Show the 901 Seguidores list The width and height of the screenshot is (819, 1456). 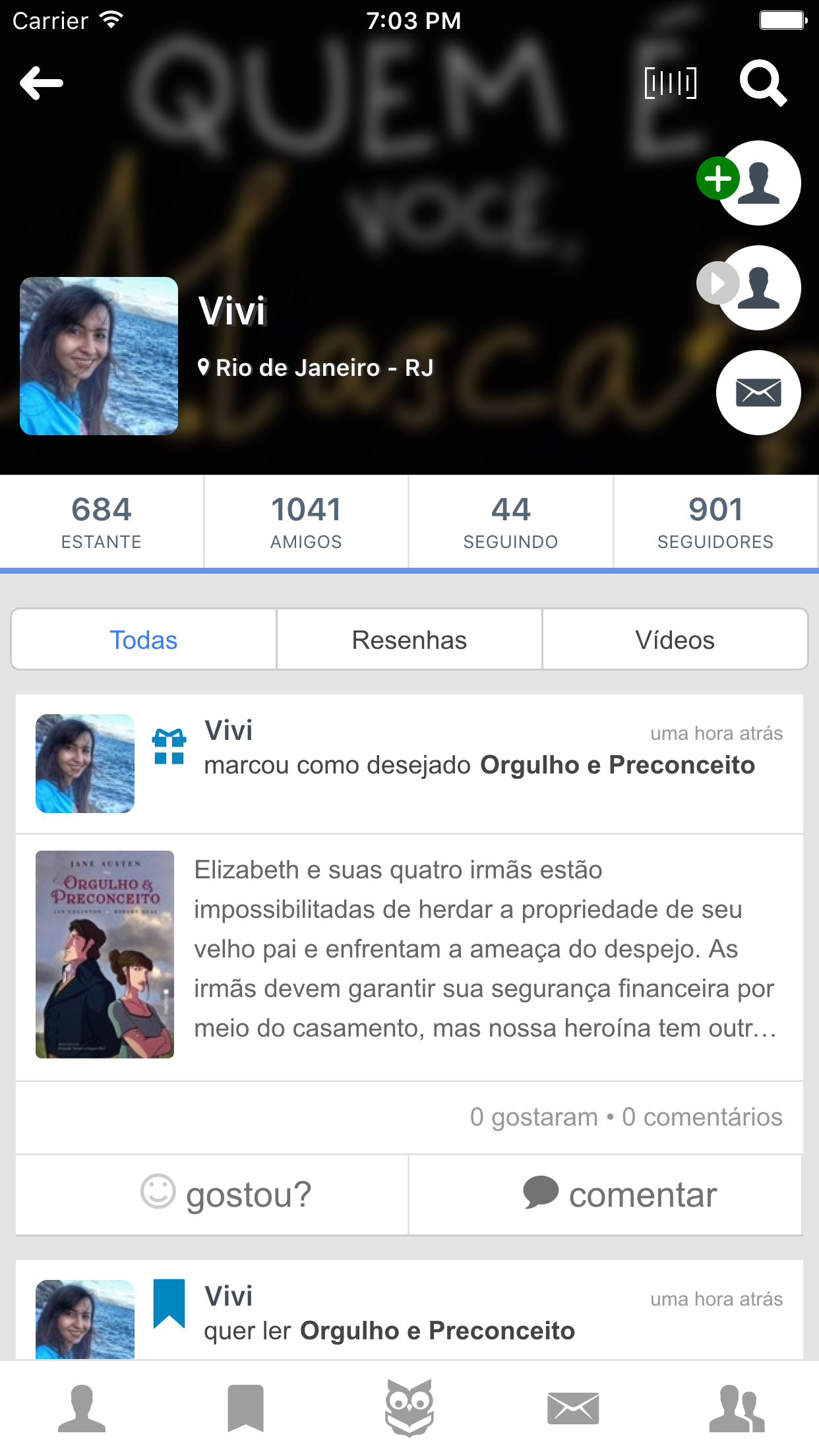click(715, 521)
